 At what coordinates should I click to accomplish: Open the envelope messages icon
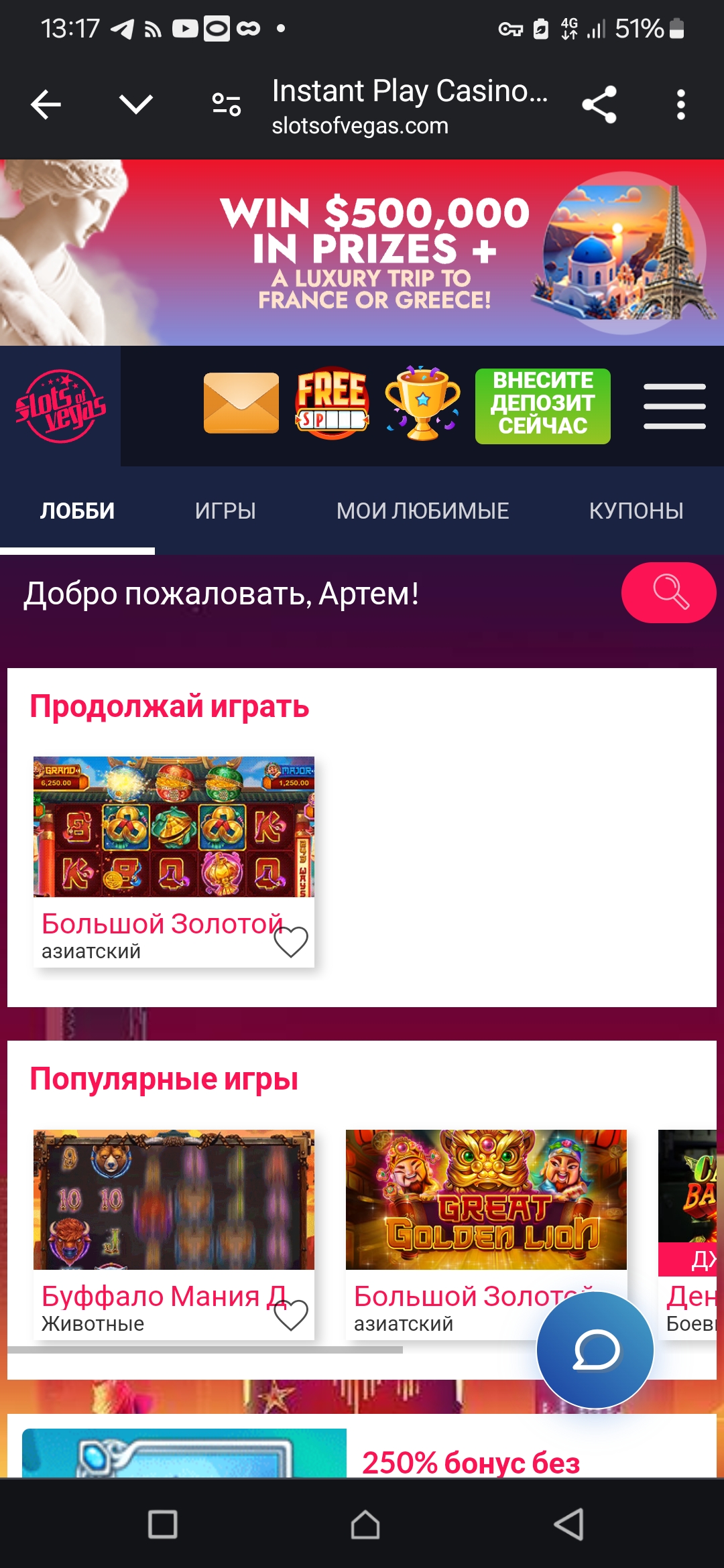[x=241, y=403]
